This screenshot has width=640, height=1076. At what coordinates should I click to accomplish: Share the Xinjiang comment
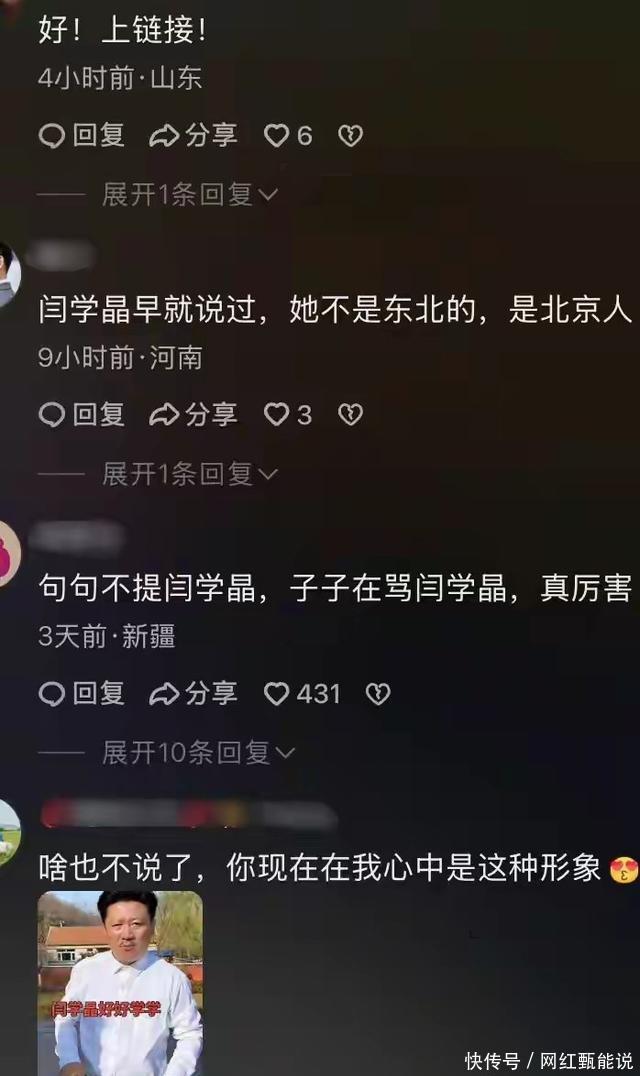193,693
